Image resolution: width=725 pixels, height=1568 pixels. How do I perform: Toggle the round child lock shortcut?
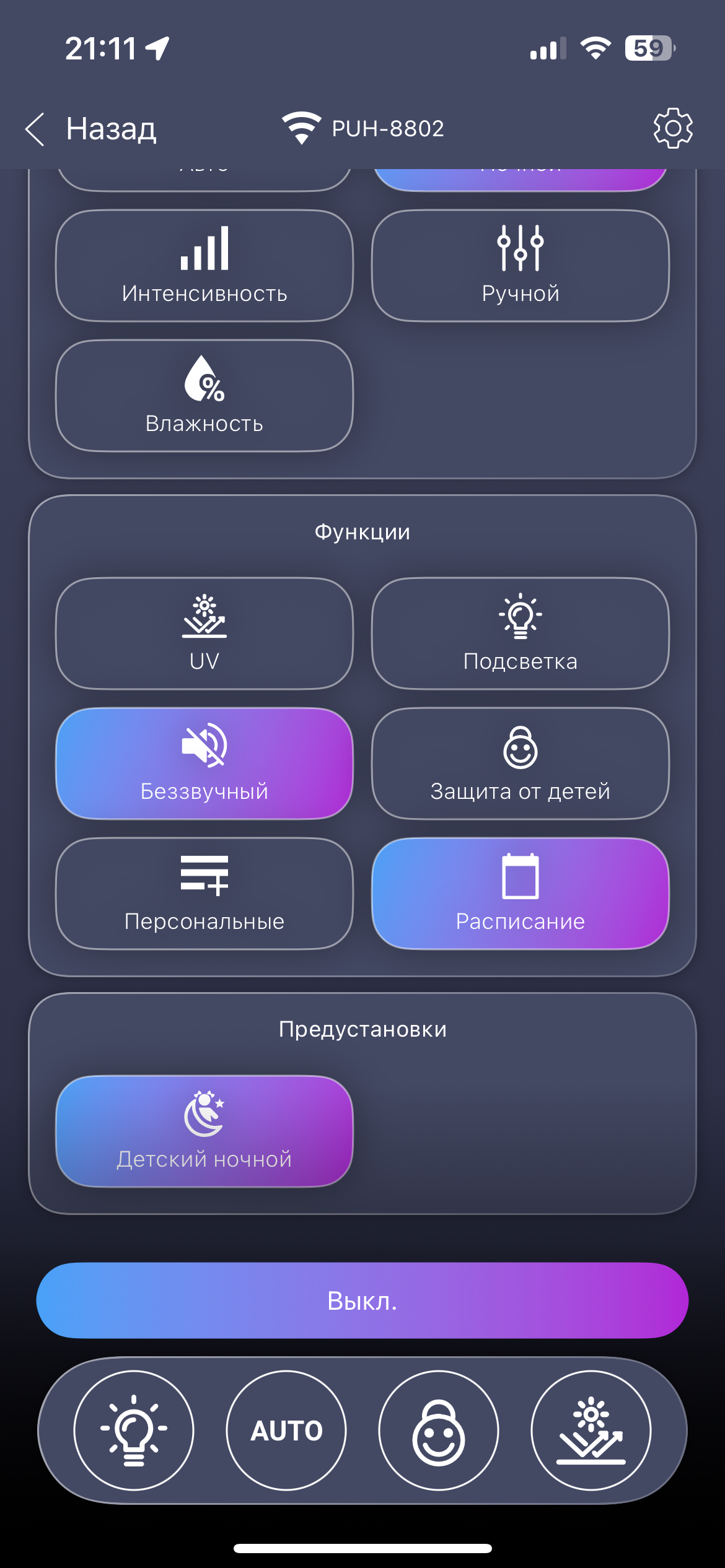coord(439,1431)
